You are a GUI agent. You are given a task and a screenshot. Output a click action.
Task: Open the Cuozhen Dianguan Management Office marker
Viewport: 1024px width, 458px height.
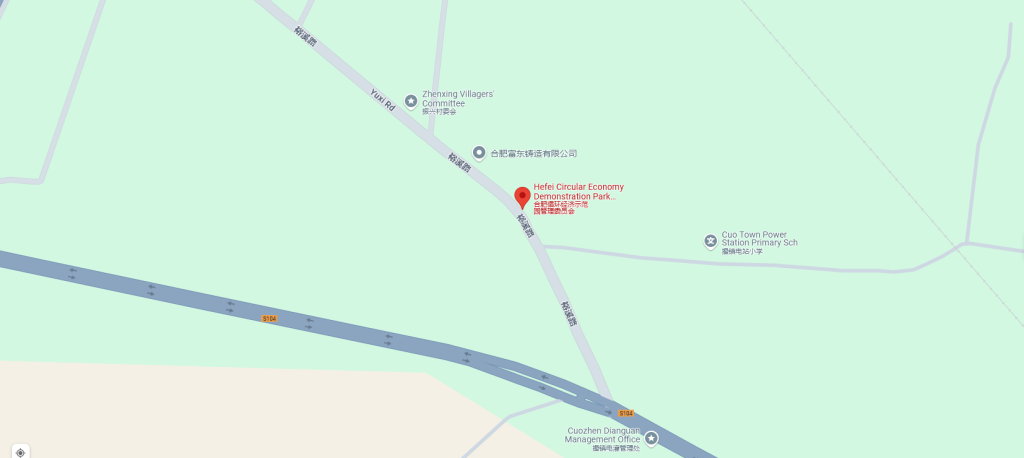click(x=651, y=438)
